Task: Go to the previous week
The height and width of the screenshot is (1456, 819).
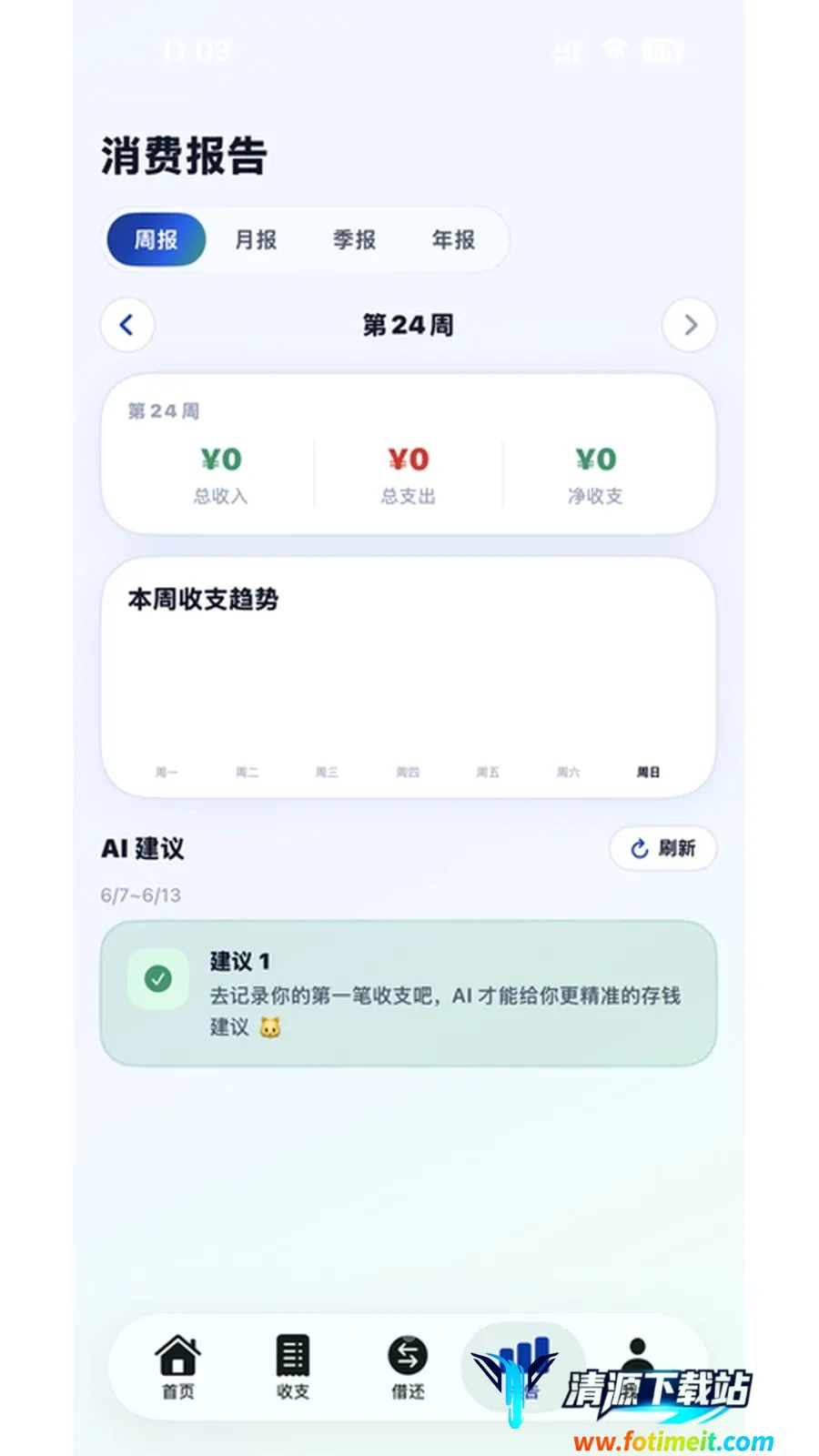Action: pos(127,325)
